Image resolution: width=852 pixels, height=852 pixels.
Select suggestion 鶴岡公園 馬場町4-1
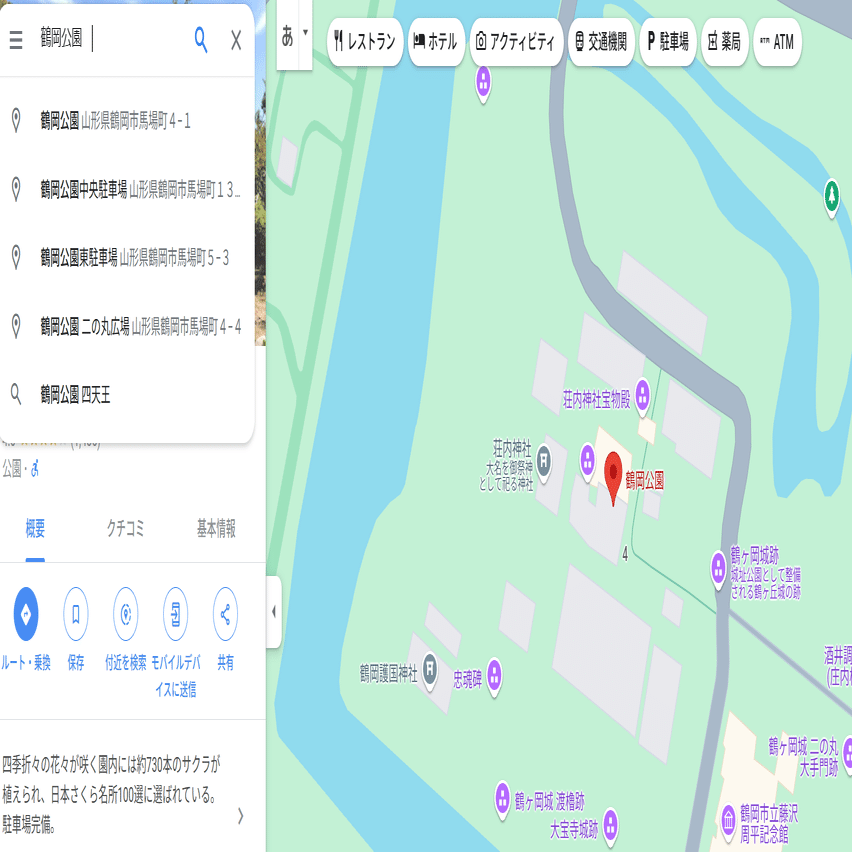coord(115,121)
